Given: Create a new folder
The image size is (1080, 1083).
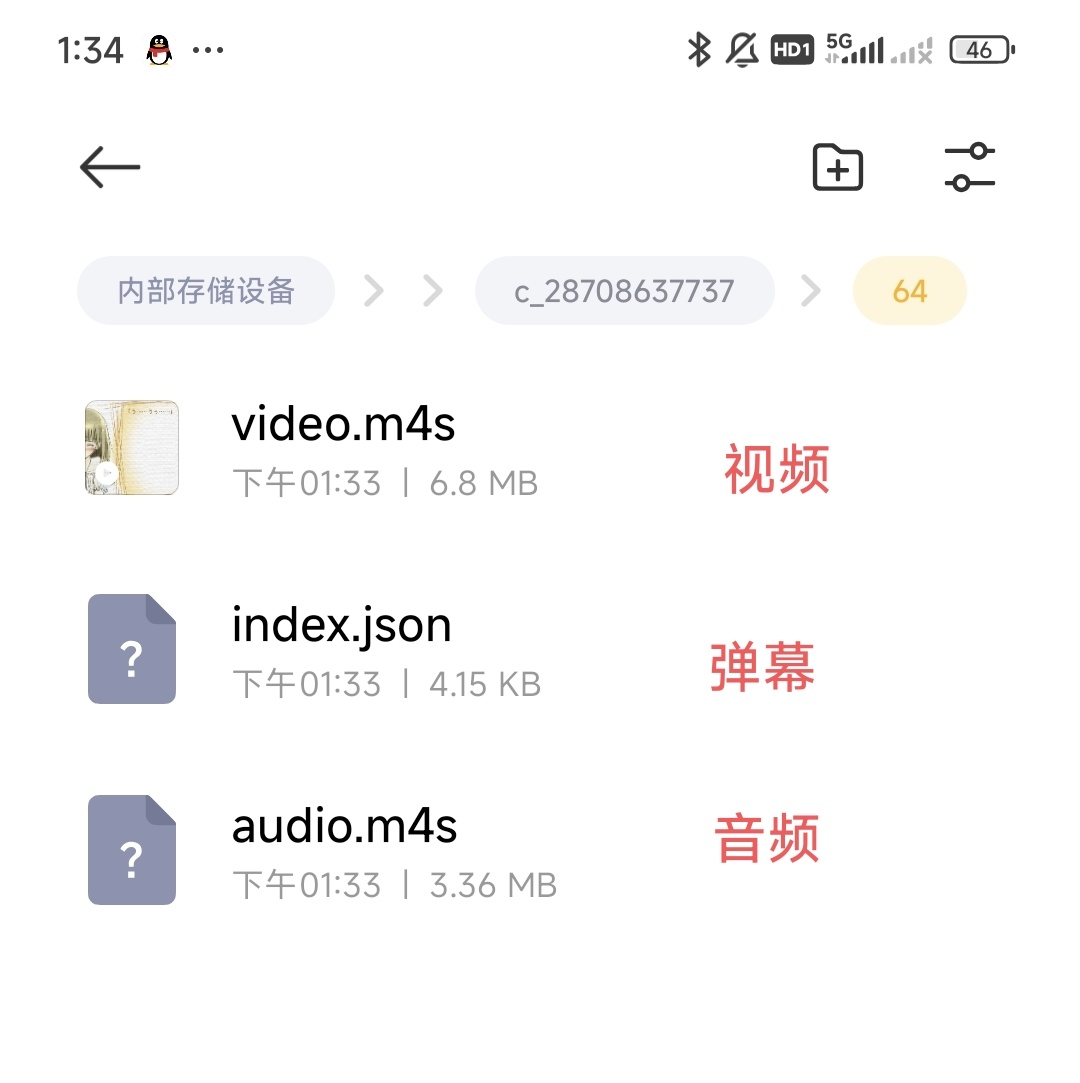Looking at the screenshot, I should coord(837,168).
